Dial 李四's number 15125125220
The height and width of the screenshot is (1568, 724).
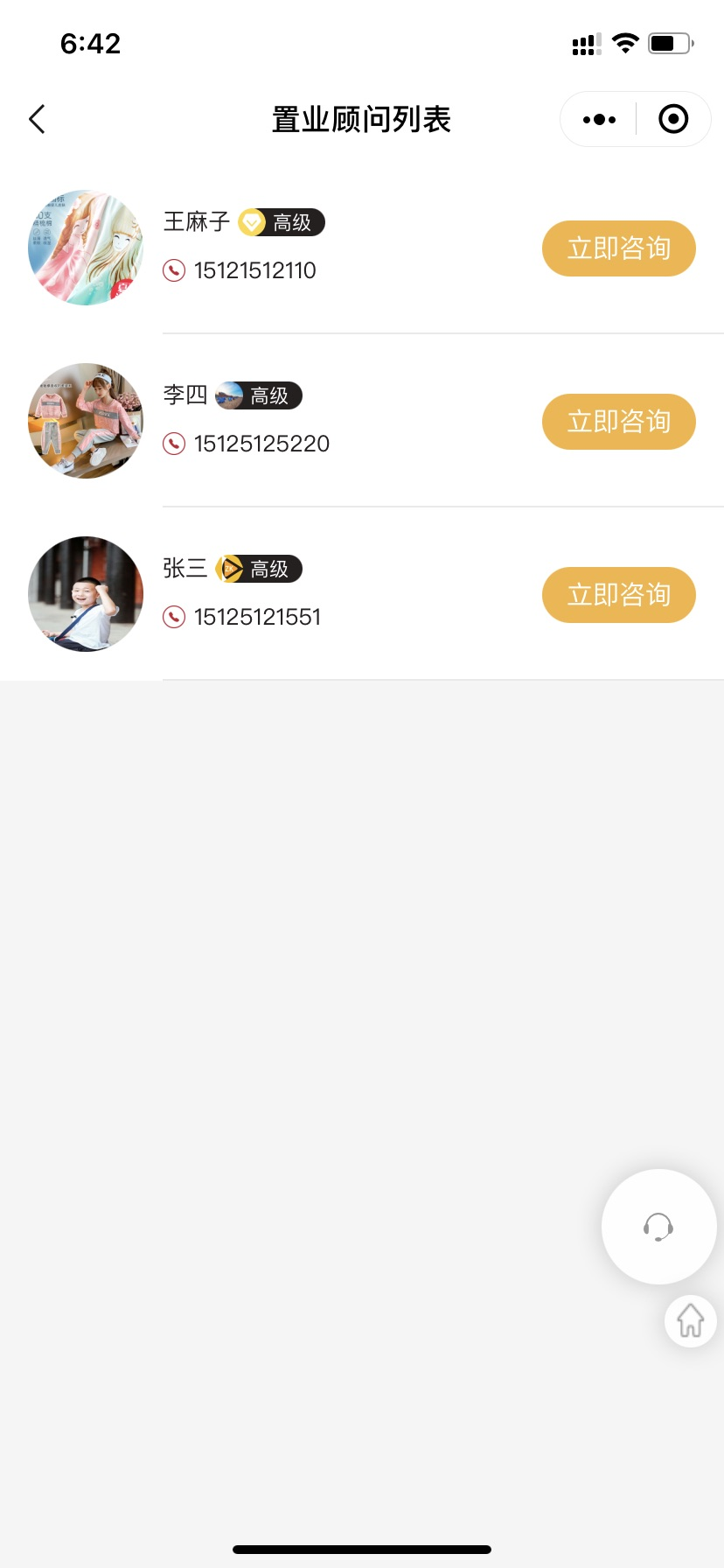click(x=261, y=444)
